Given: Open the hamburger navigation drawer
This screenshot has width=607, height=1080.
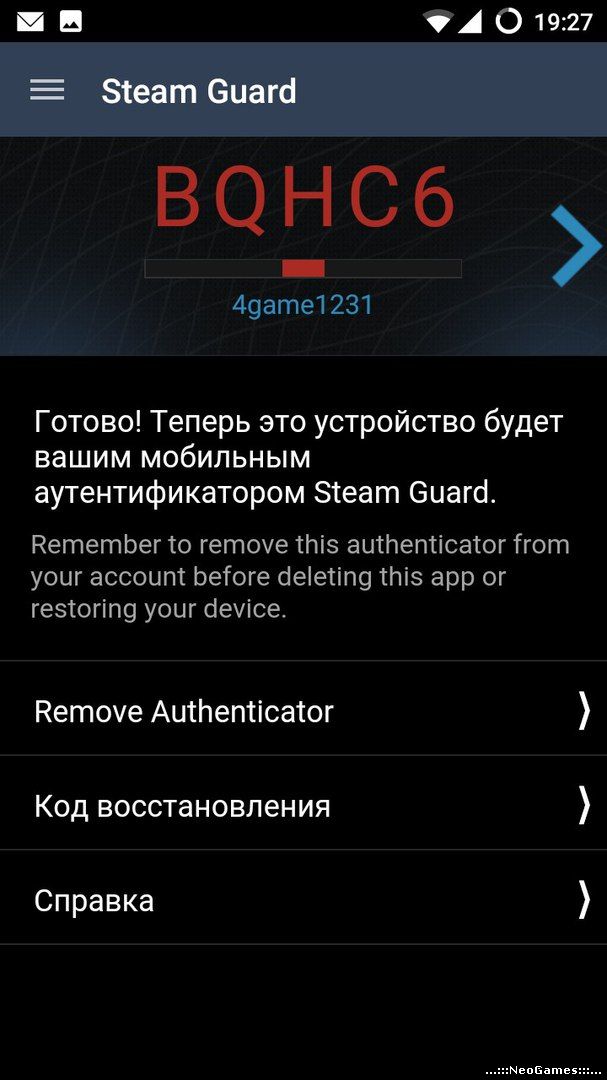Looking at the screenshot, I should [47, 90].
